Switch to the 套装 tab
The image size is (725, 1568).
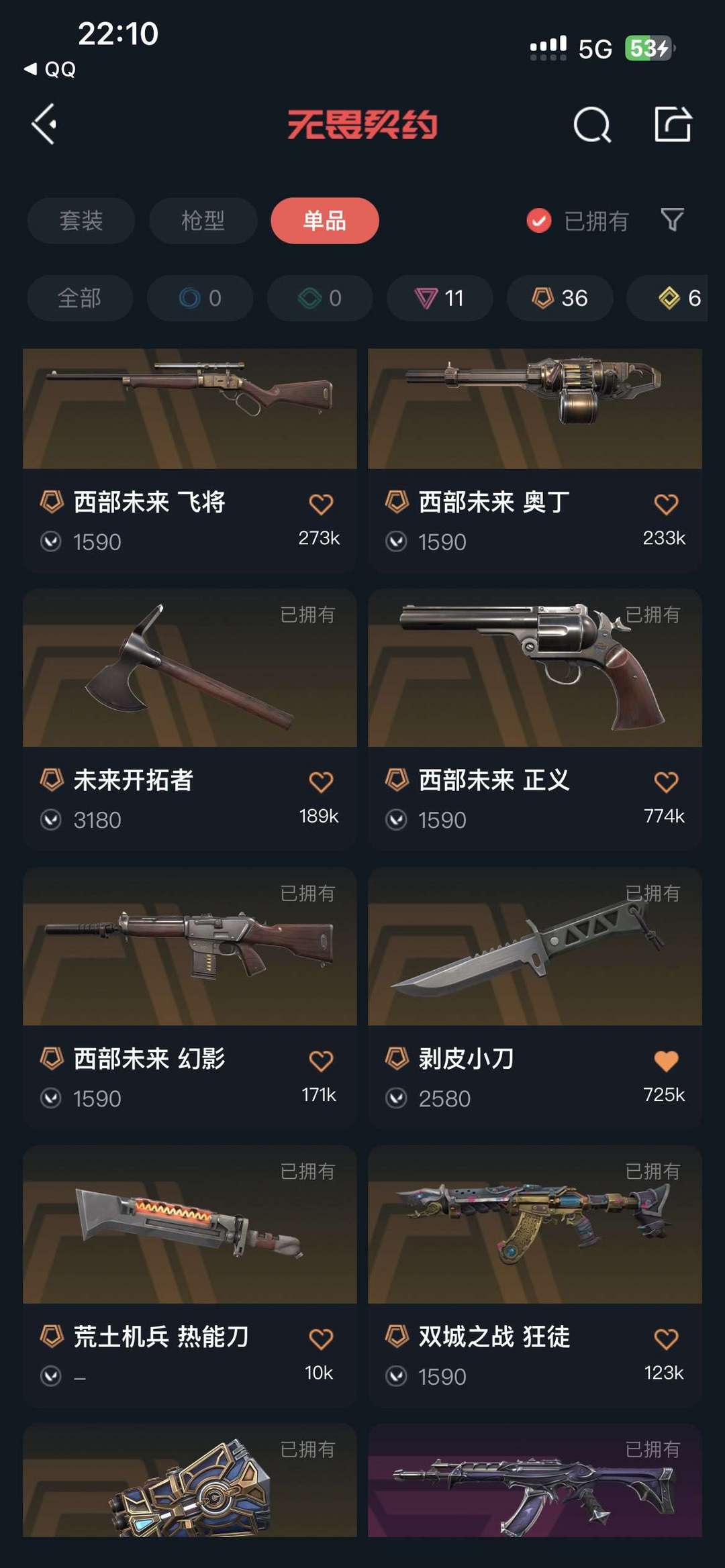(x=81, y=221)
